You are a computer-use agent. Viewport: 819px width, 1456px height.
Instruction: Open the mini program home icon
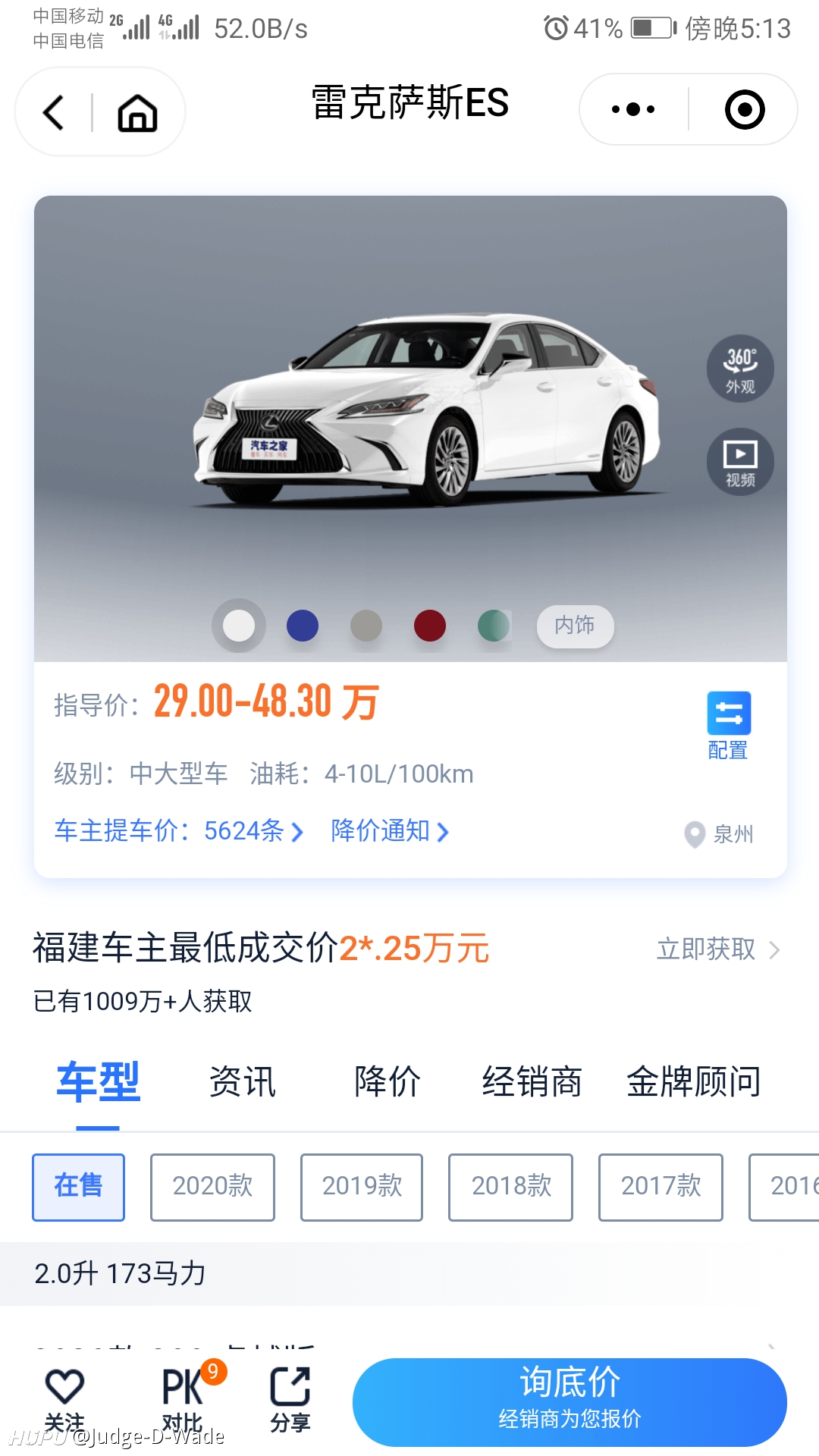pyautogui.click(x=137, y=113)
